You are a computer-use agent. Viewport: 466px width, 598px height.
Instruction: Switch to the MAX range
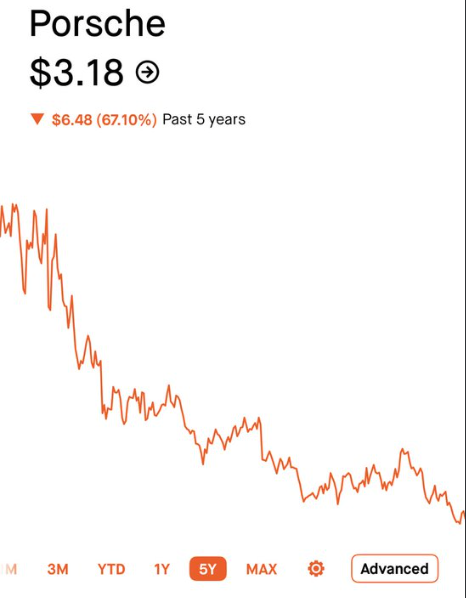tap(262, 569)
